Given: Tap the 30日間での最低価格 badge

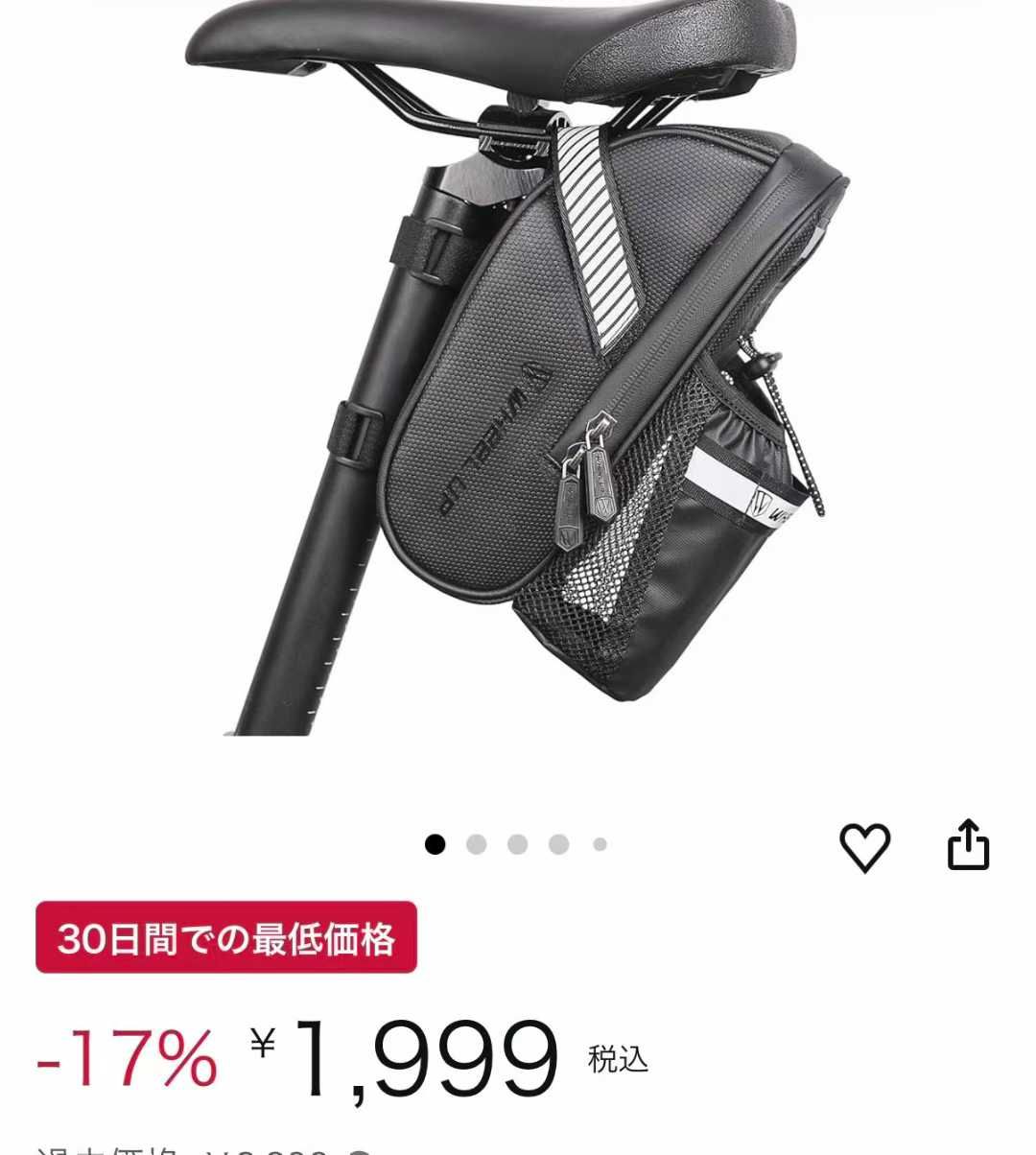Looking at the screenshot, I should pos(226,937).
